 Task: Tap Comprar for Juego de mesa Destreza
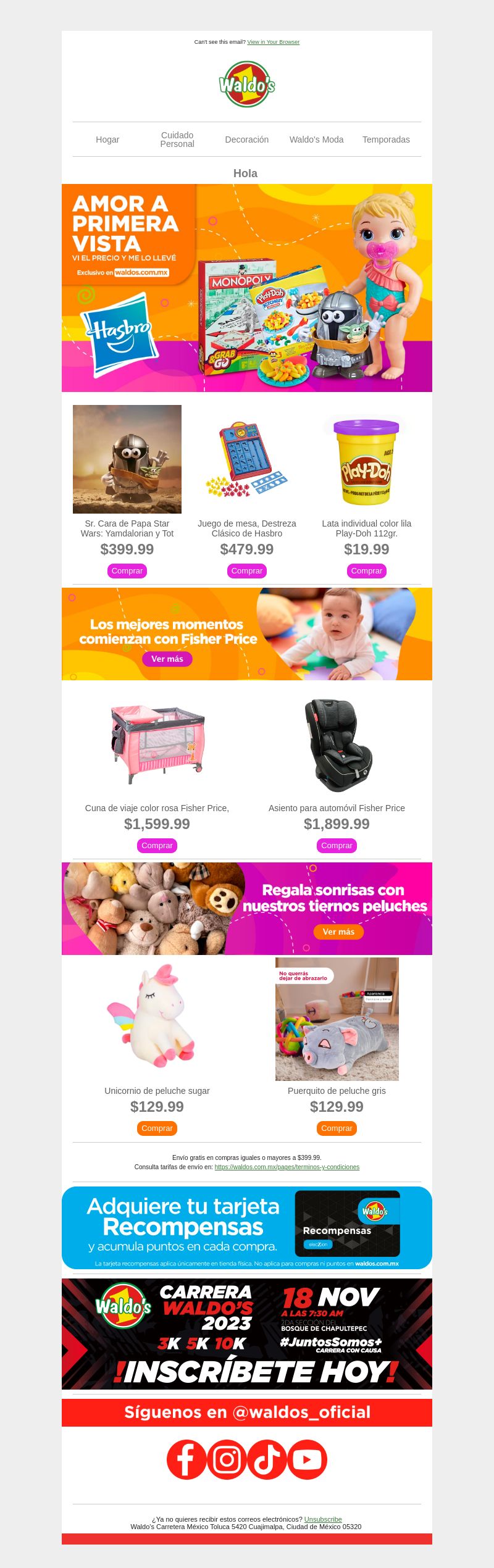click(247, 571)
